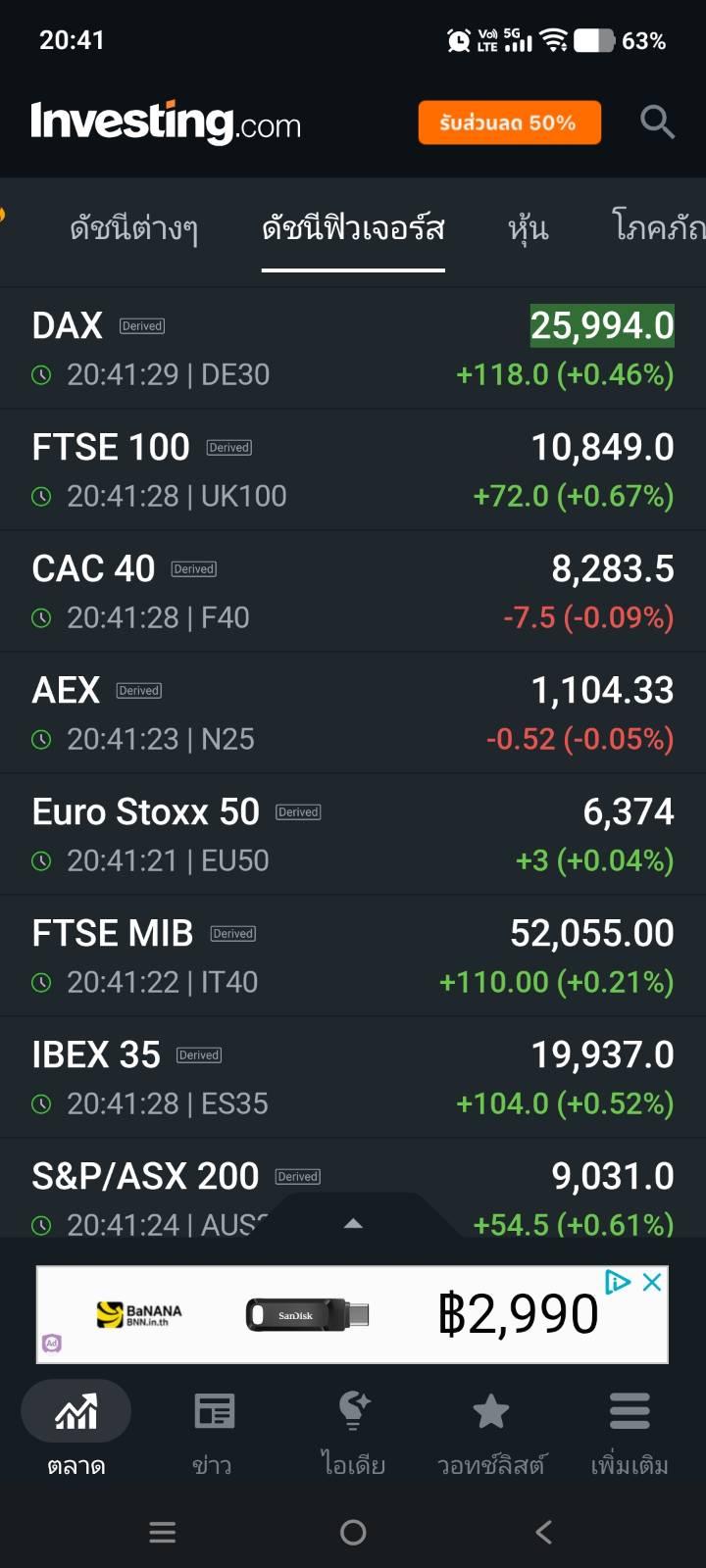This screenshot has height=1568, width=706.
Task: Open the ไอเดีย ideas tab
Action: coord(353,1433)
